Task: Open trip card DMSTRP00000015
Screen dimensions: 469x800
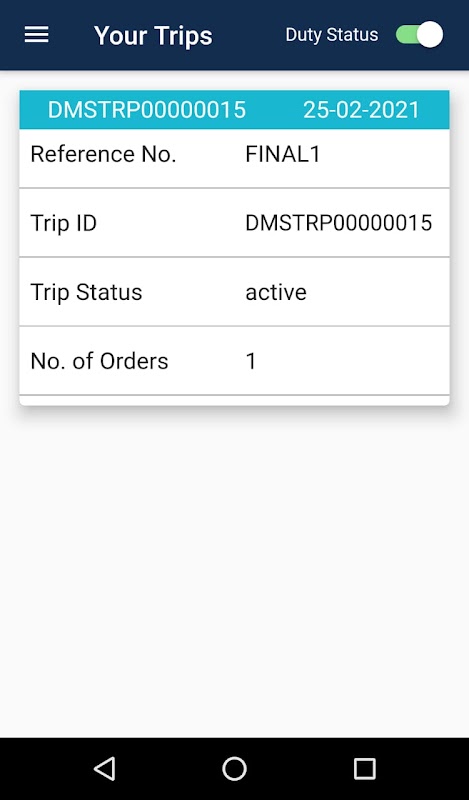Action: 234,247
